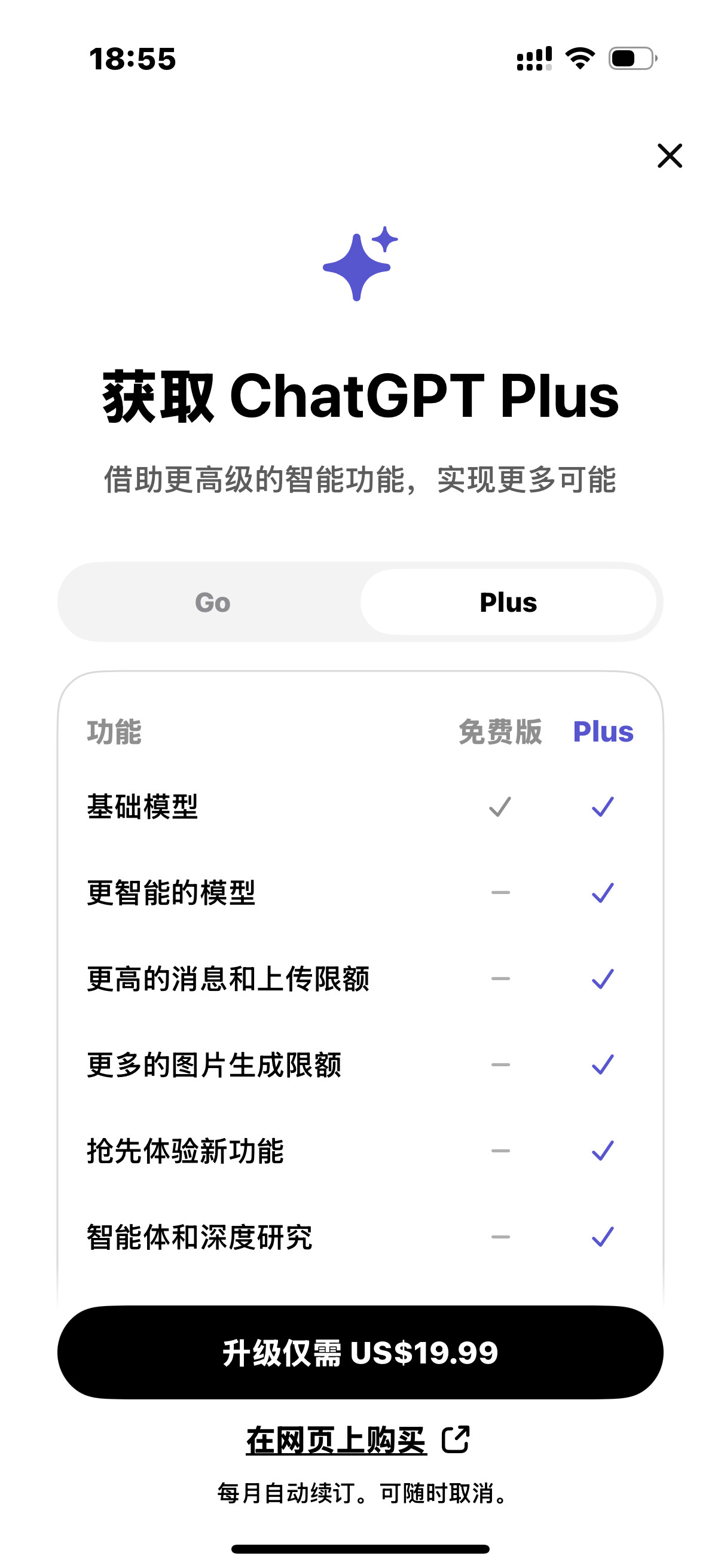721x1568 pixels.
Task: Close the ChatGPT Plus upgrade screen
Action: (x=669, y=156)
